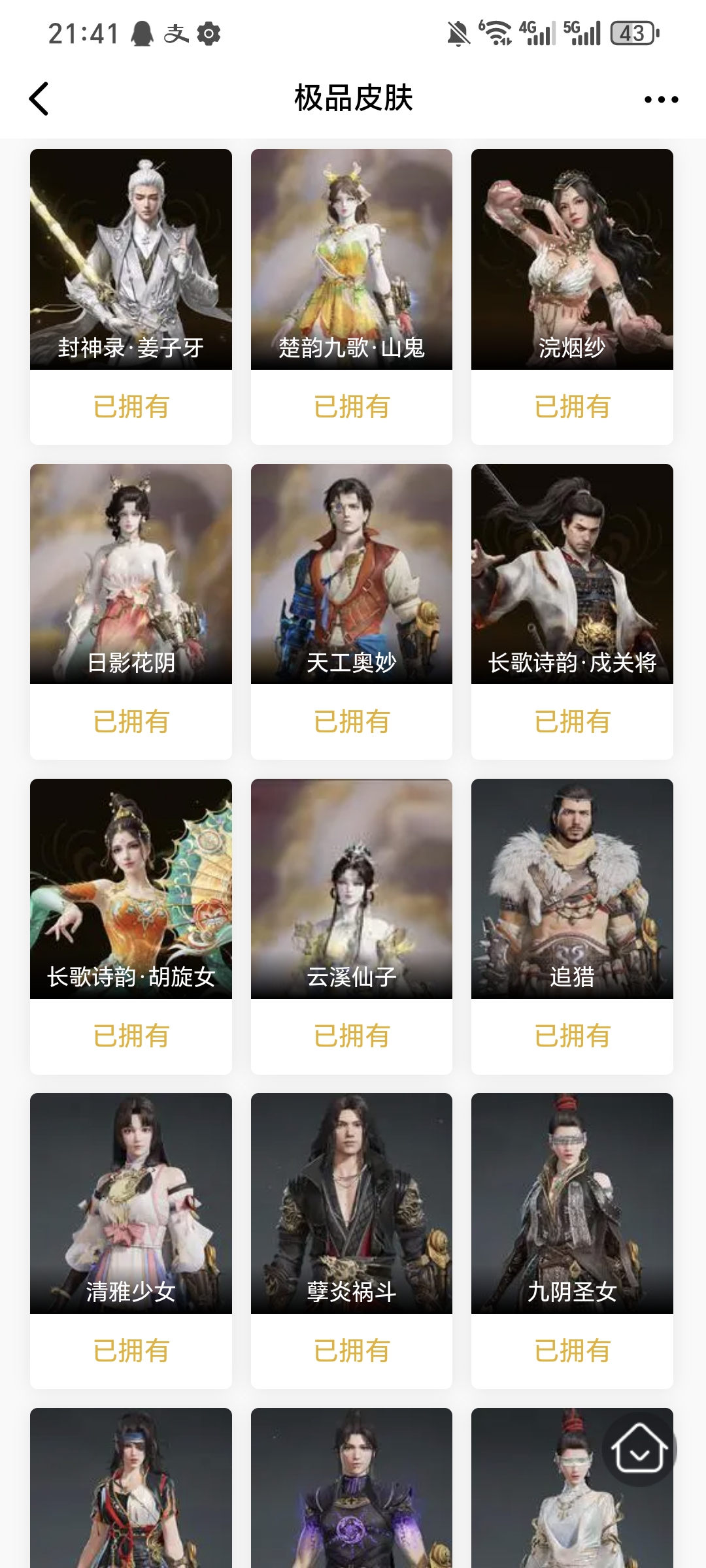The height and width of the screenshot is (1568, 706).
Task: Open the 九阴圣女 skin
Action: click(x=572, y=1203)
